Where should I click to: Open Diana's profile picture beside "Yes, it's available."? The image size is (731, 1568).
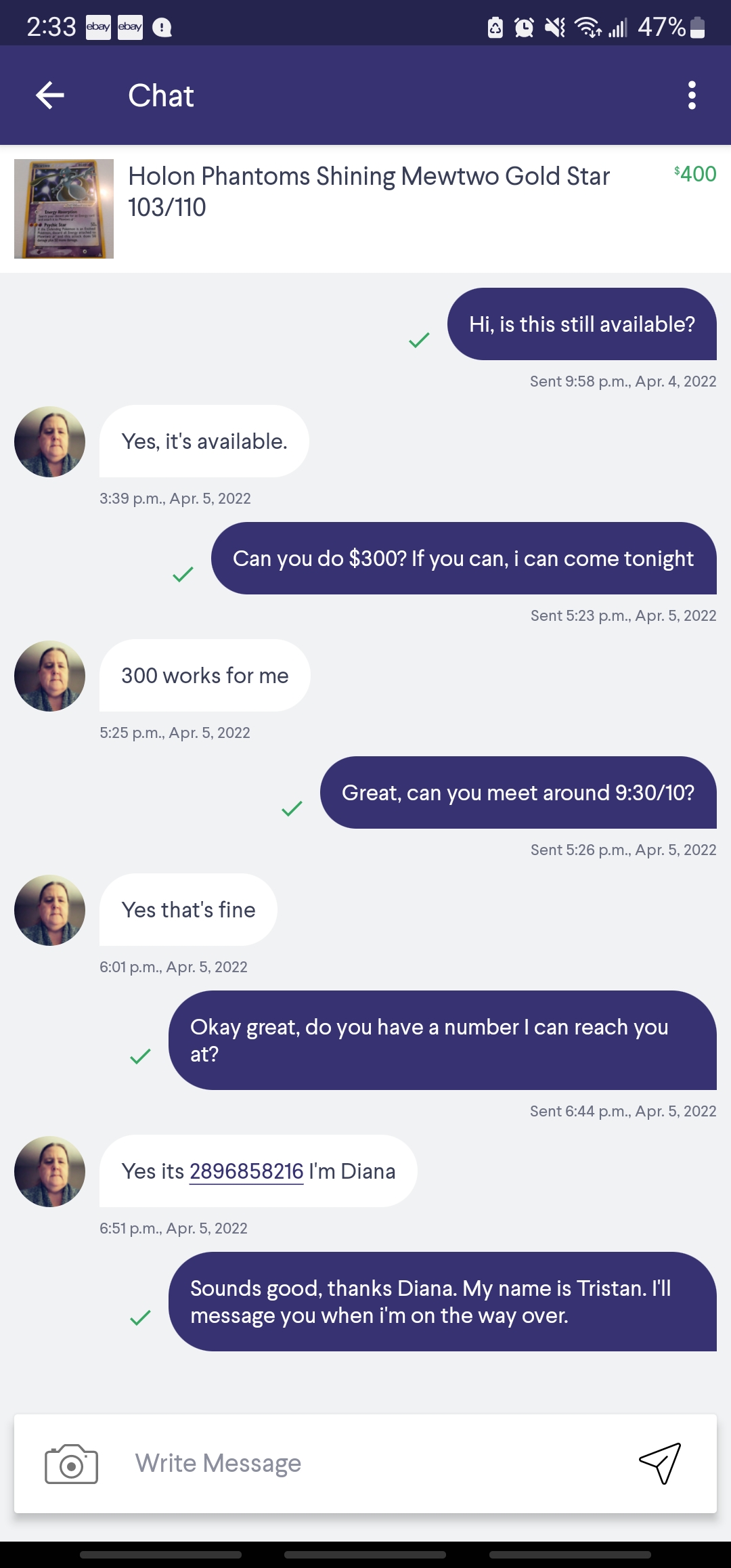50,442
